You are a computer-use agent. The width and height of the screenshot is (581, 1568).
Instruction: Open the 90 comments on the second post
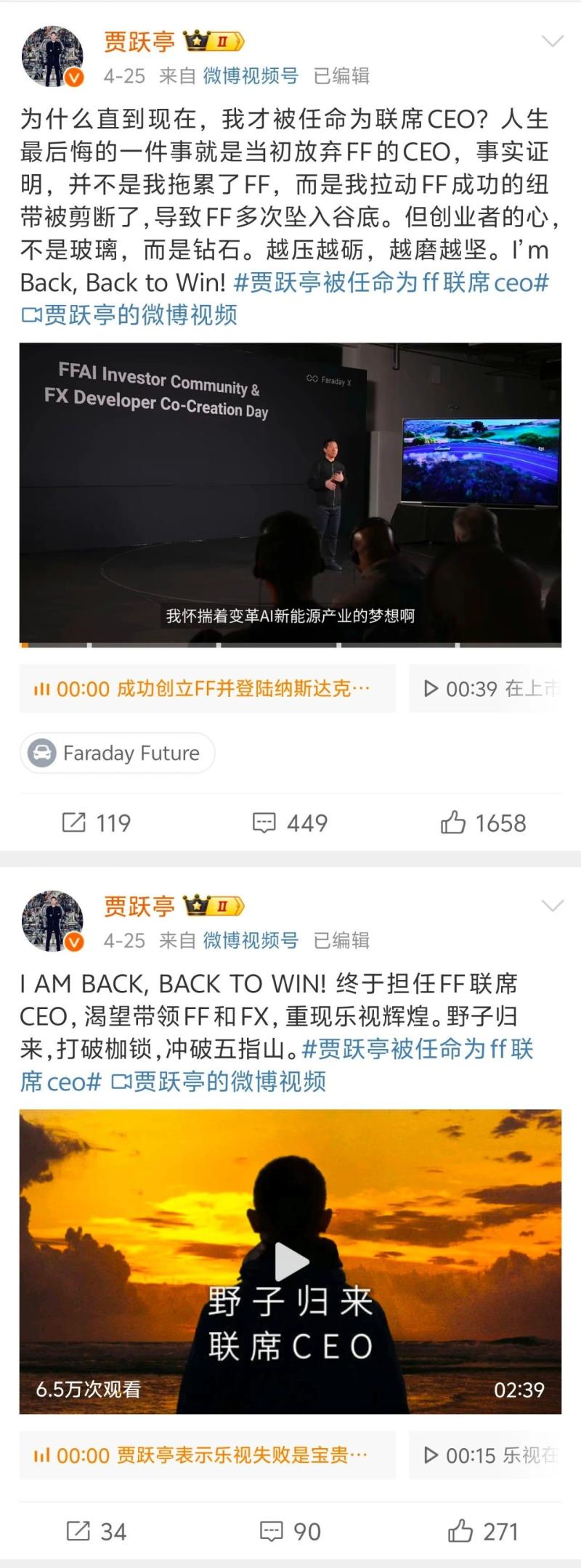[290, 1531]
